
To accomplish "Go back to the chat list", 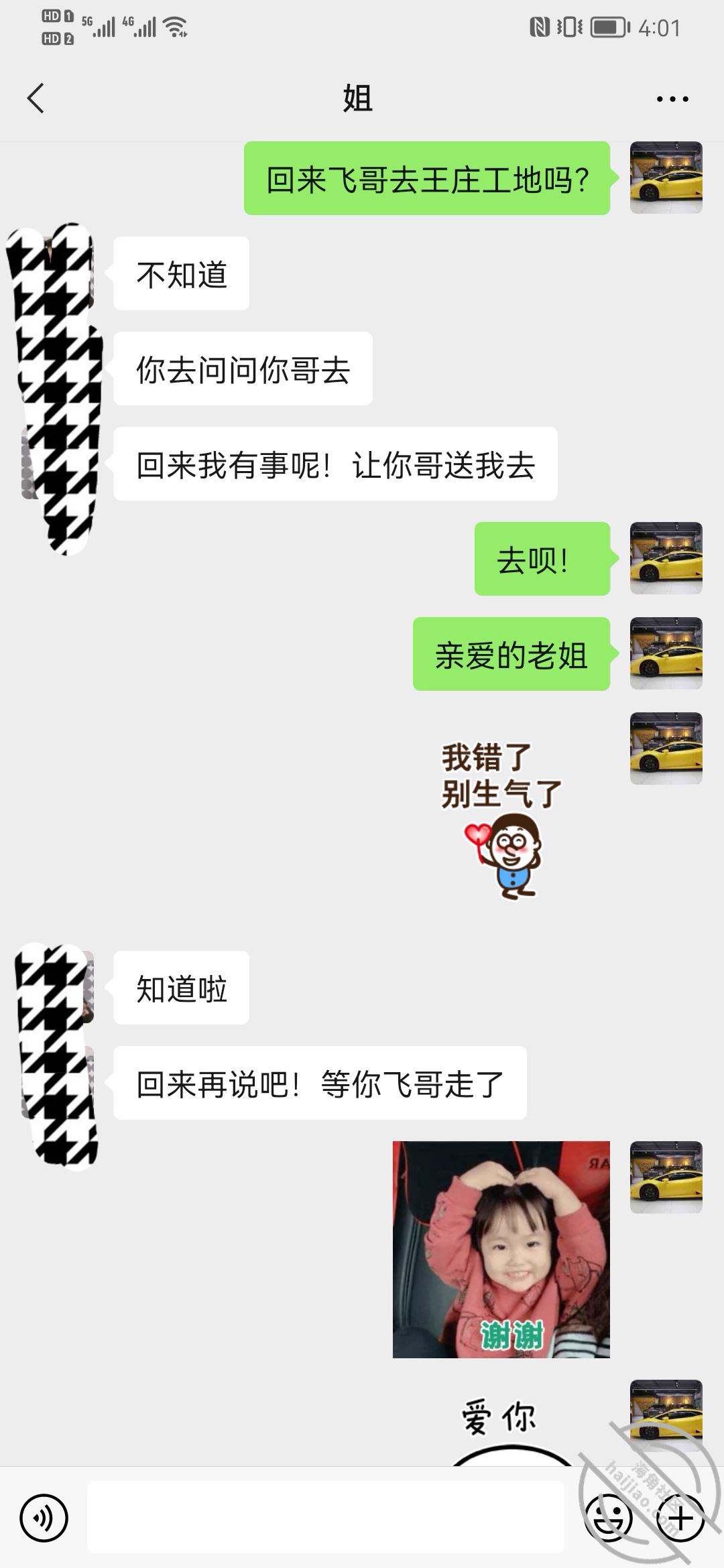I will [36, 99].
